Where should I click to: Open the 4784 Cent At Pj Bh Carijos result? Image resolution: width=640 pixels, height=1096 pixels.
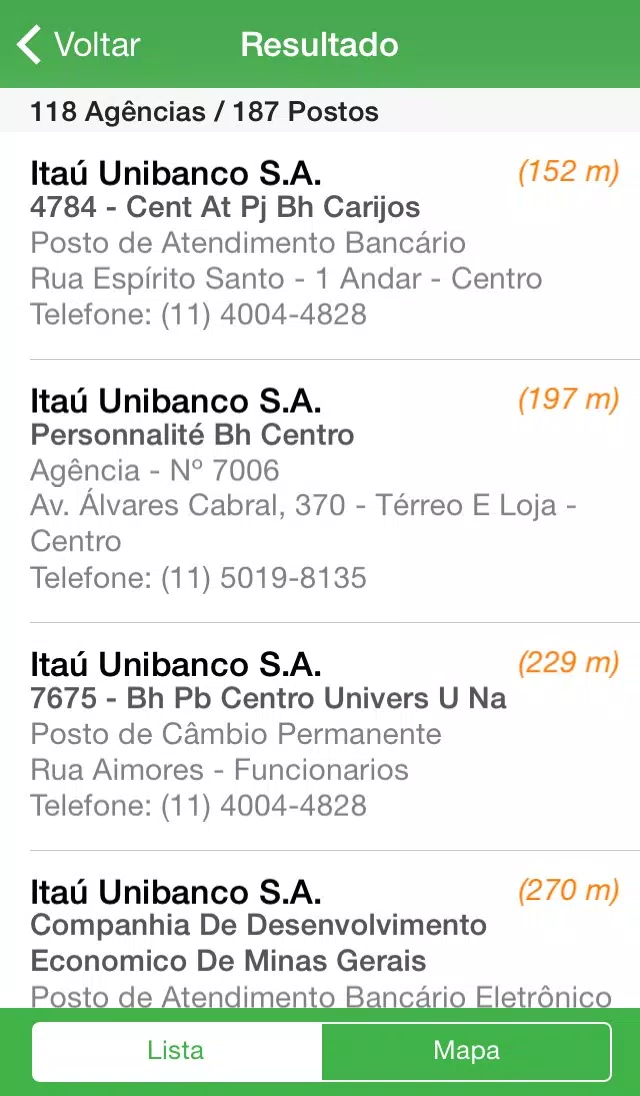(320, 245)
